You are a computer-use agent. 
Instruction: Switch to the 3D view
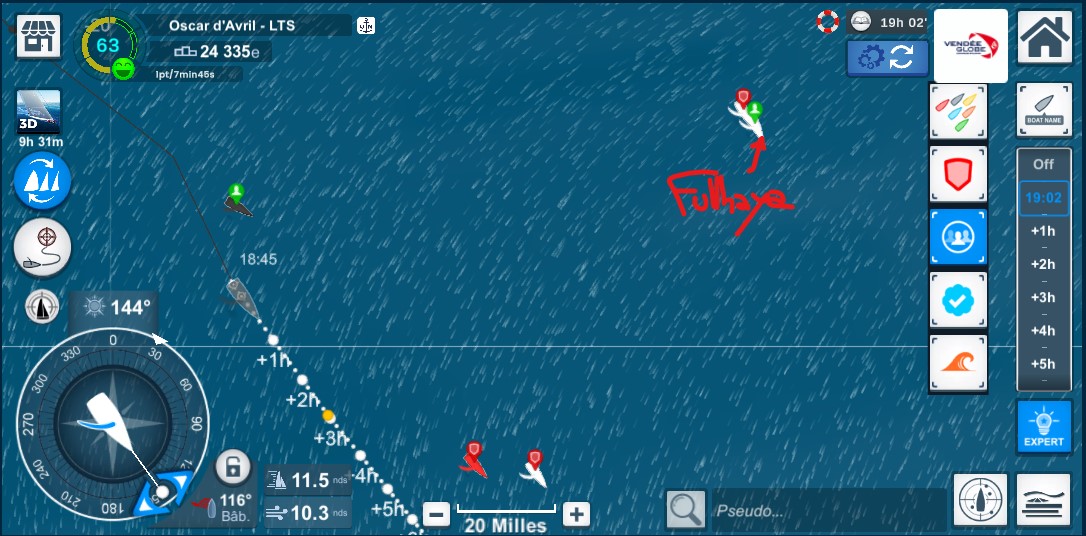[39, 112]
